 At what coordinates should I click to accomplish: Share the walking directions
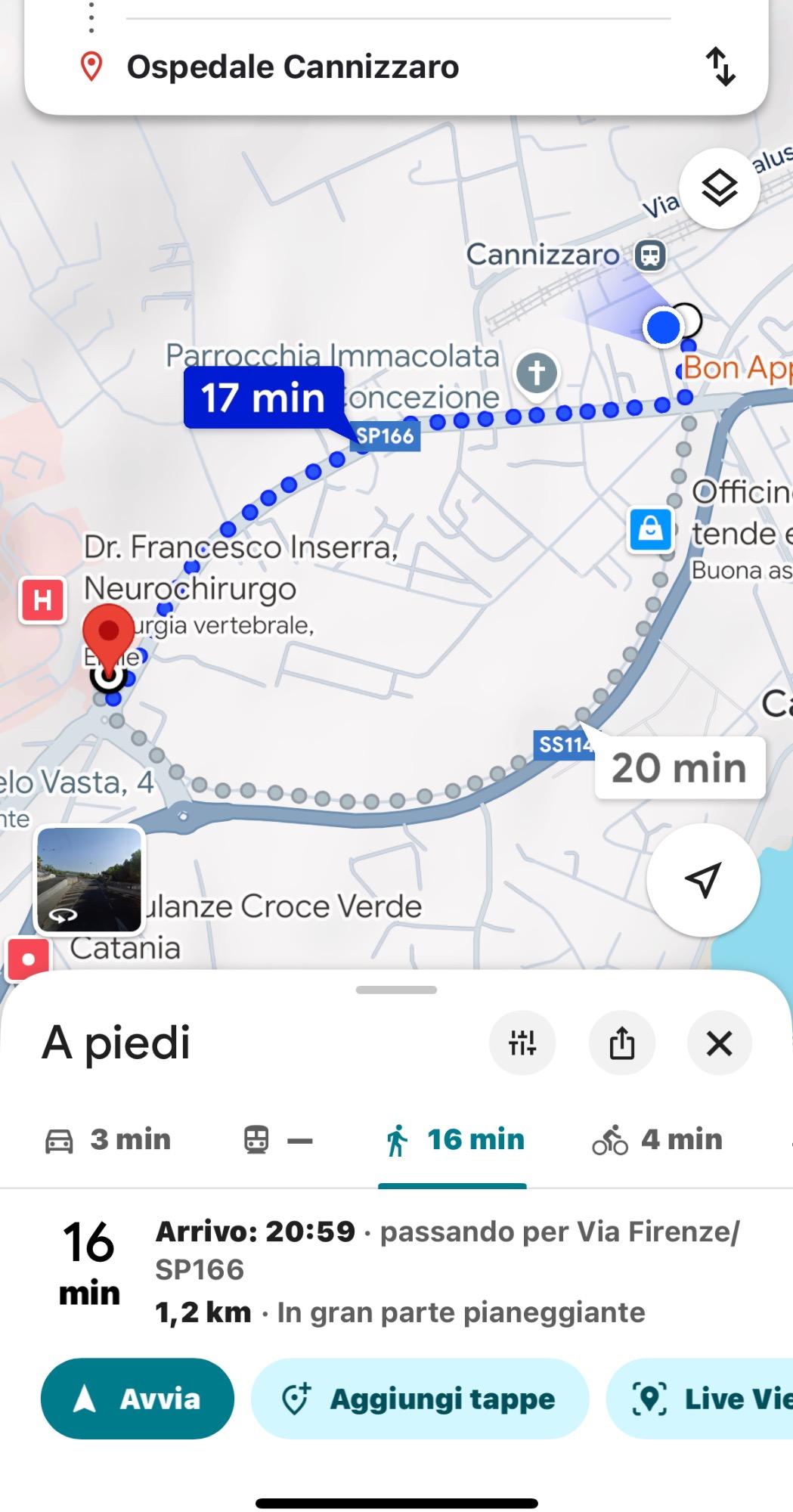pos(621,1043)
